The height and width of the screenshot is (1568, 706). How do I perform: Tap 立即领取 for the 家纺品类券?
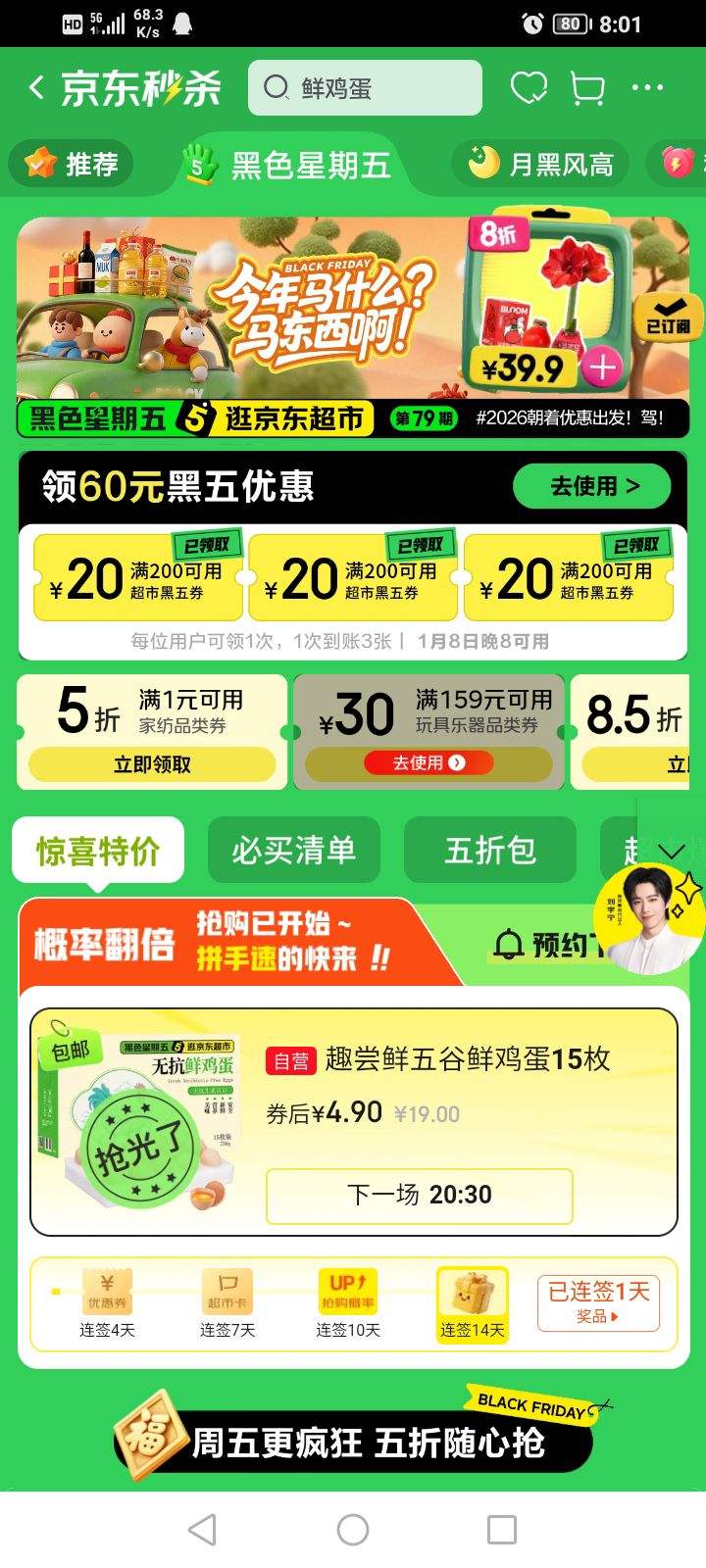pyautogui.click(x=149, y=763)
